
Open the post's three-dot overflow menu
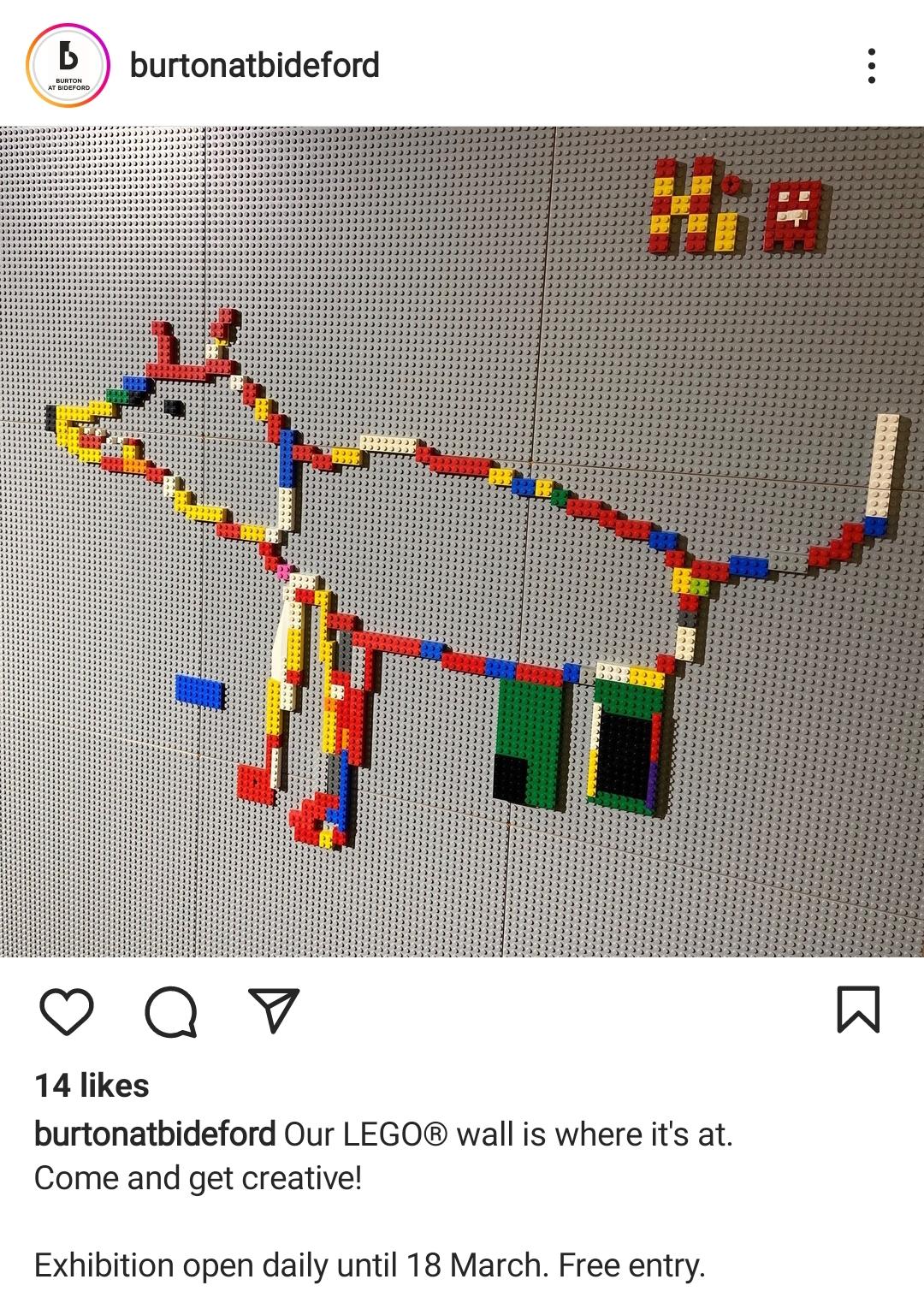[871, 66]
